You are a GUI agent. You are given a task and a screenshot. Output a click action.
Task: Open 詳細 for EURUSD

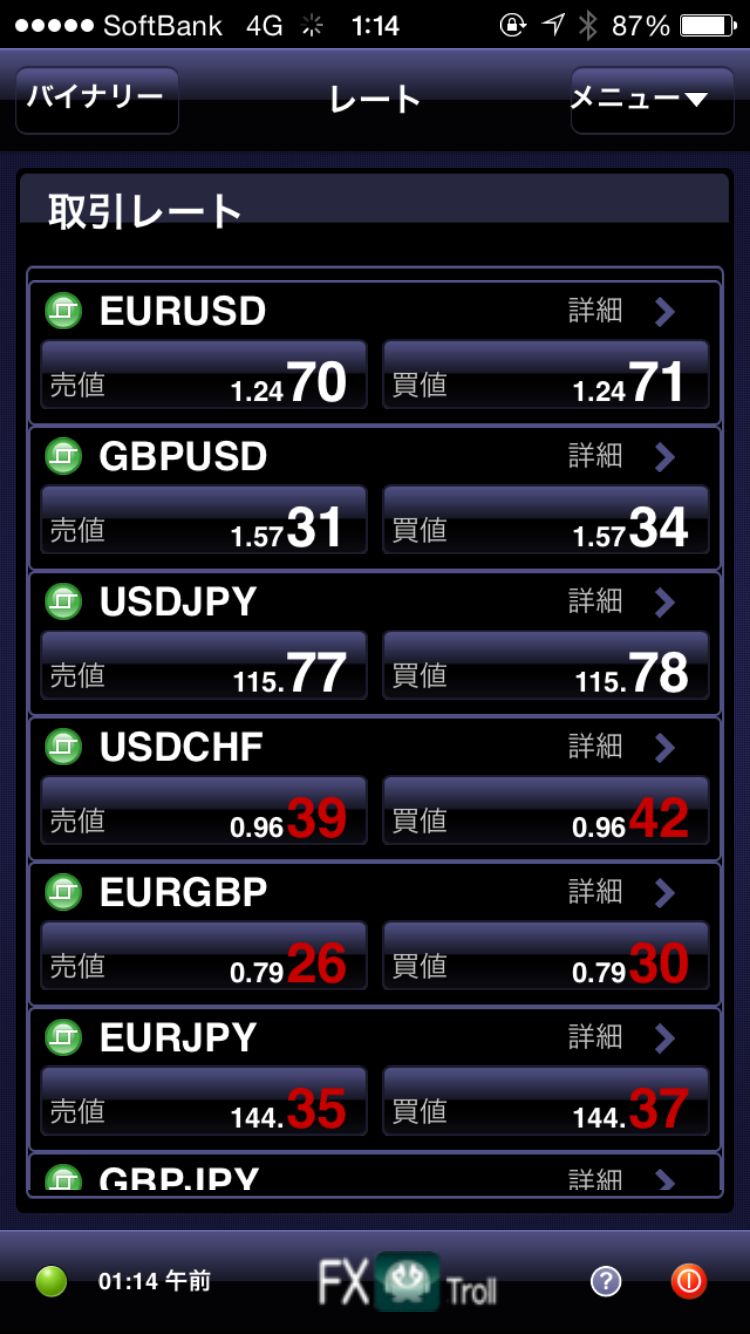click(x=622, y=311)
